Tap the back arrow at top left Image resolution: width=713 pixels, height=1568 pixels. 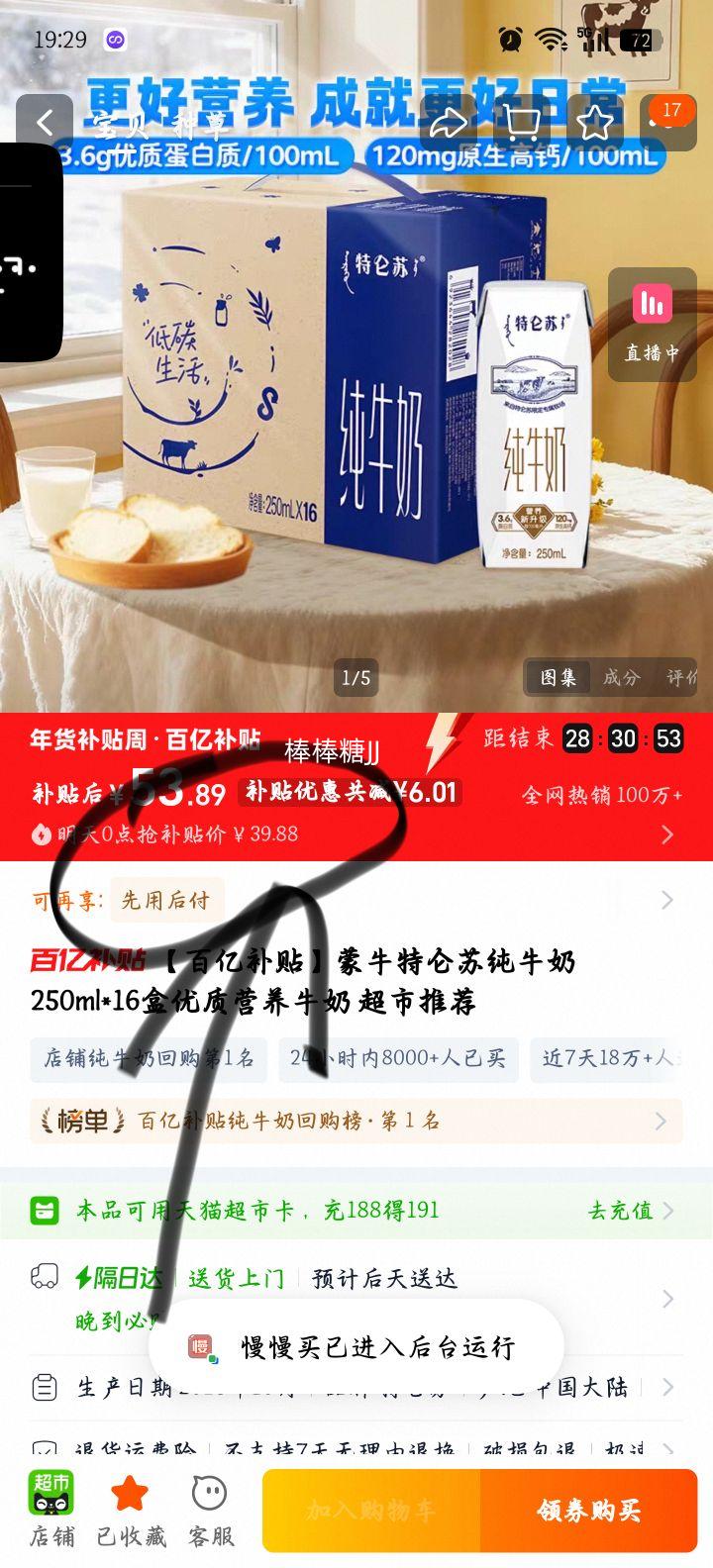click(45, 121)
